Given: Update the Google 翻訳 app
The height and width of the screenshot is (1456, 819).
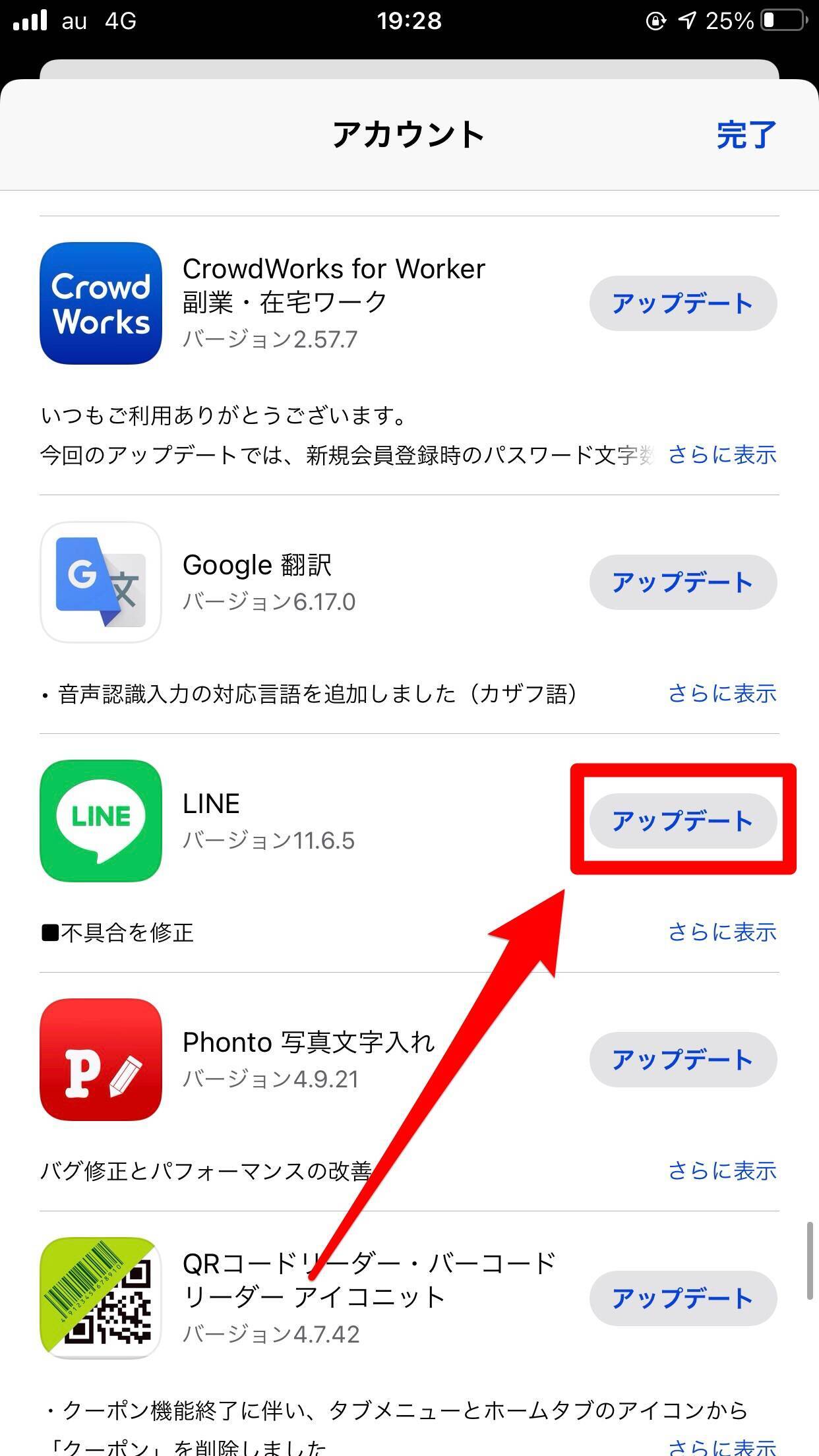Looking at the screenshot, I should tap(682, 582).
